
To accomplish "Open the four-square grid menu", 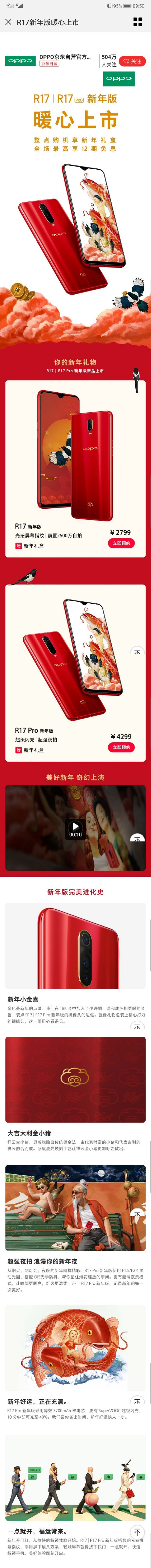I will [138, 22].
